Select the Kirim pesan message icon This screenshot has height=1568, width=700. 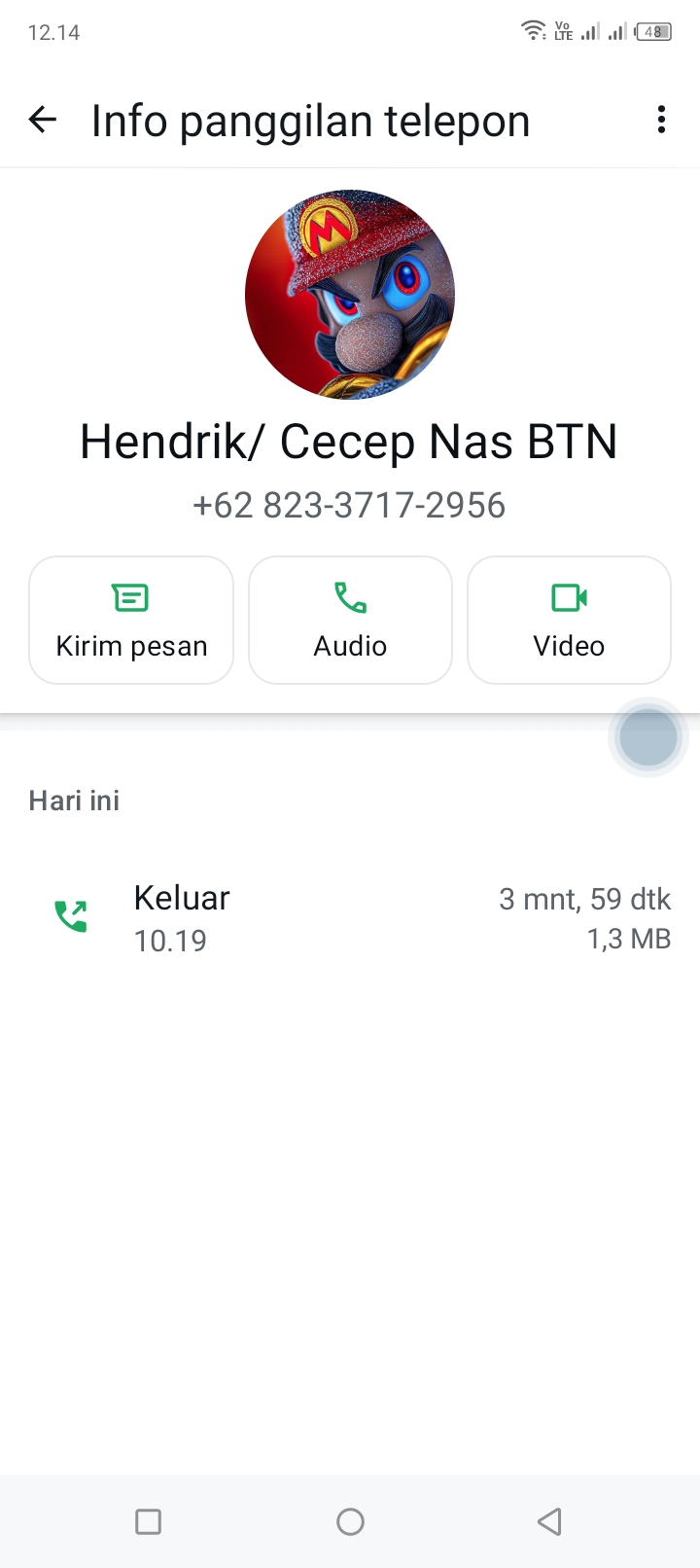click(x=131, y=597)
